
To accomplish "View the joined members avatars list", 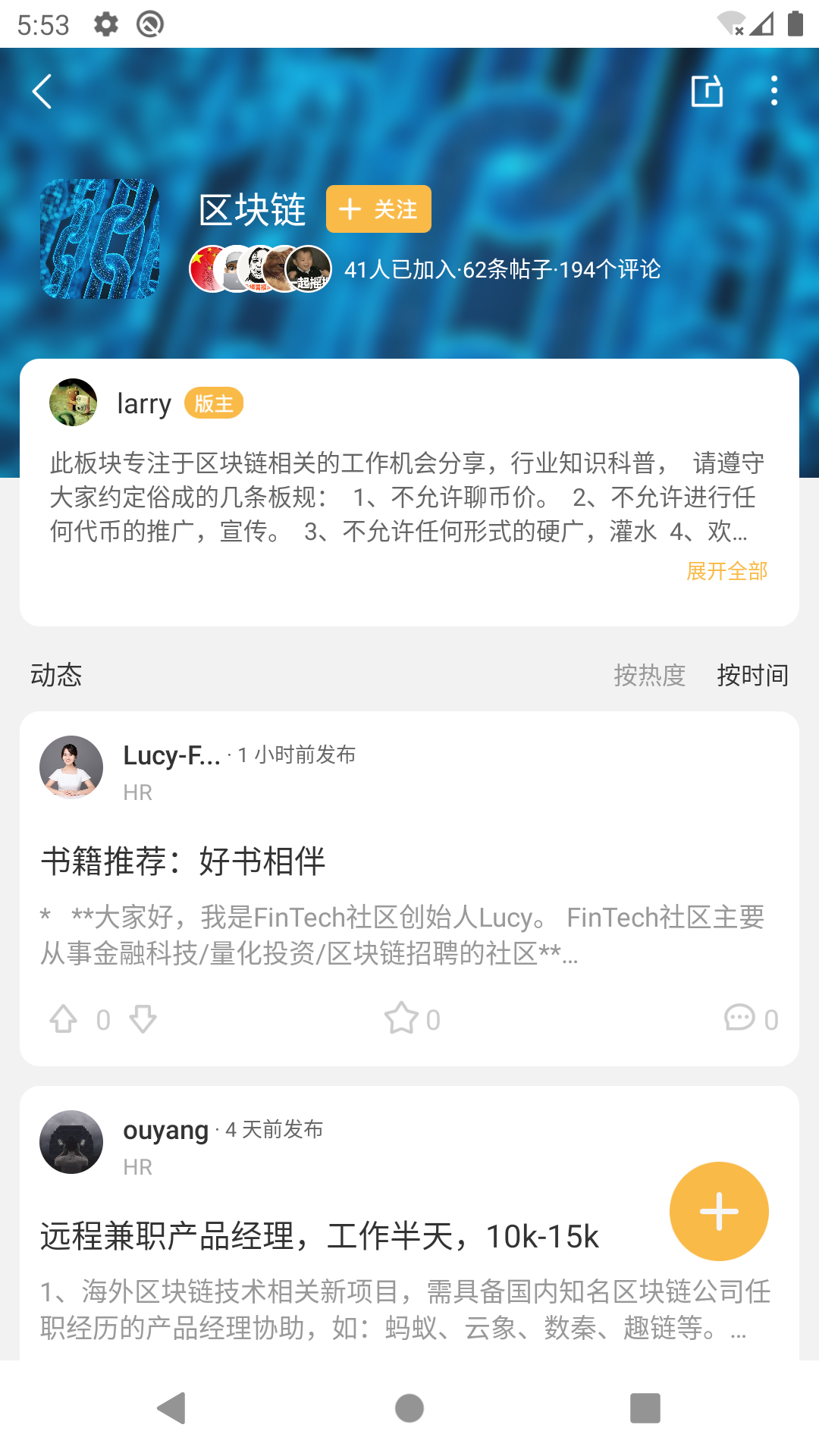I will (x=260, y=269).
